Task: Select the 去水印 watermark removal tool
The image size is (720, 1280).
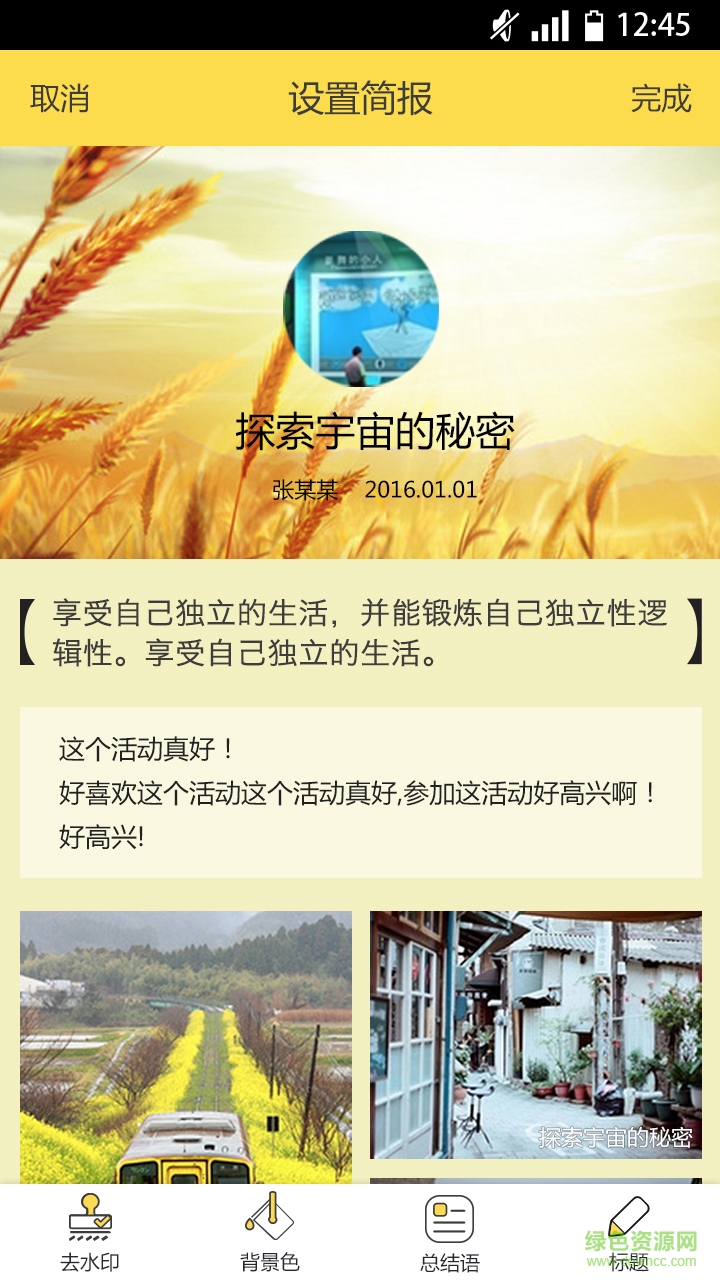Action: point(90,1237)
